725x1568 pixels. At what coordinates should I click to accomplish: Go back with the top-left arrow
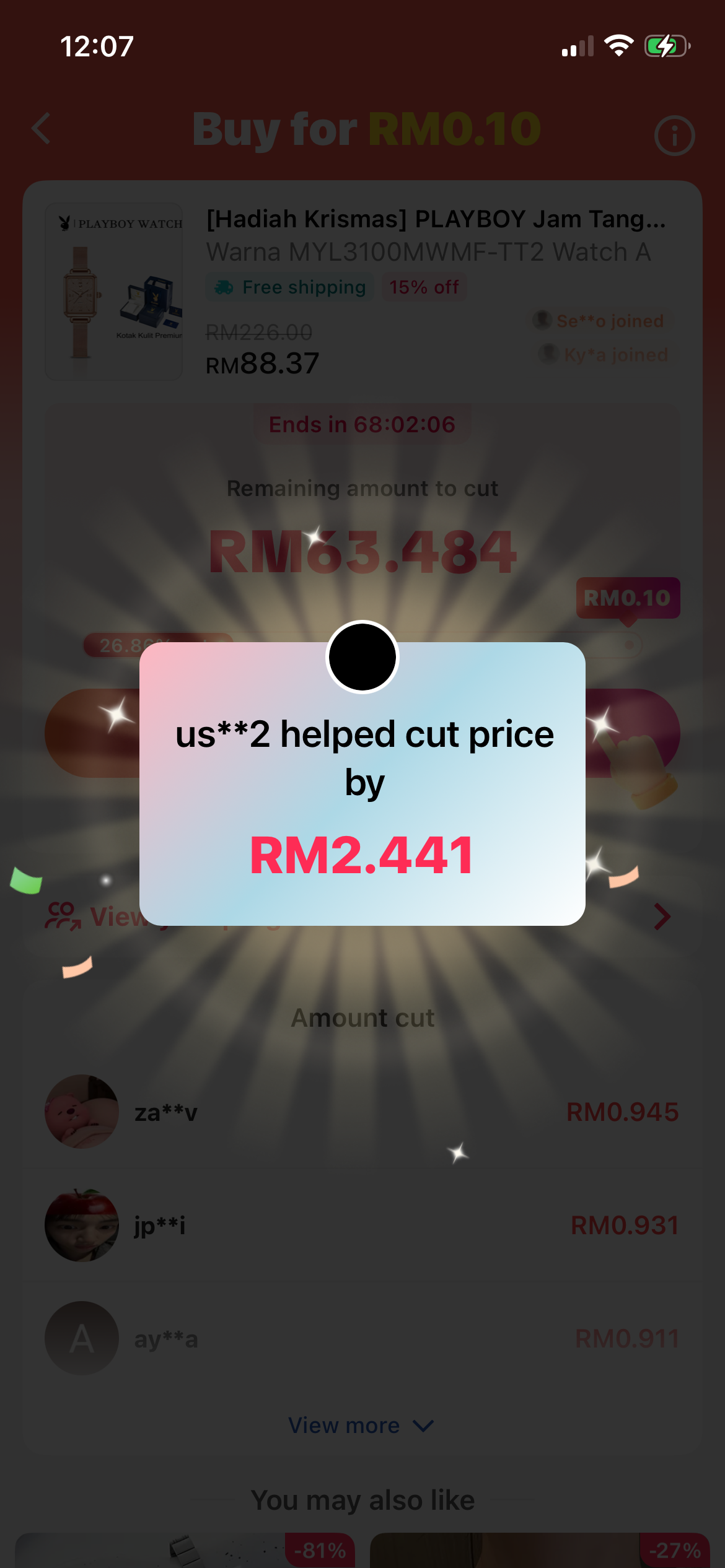click(x=41, y=129)
